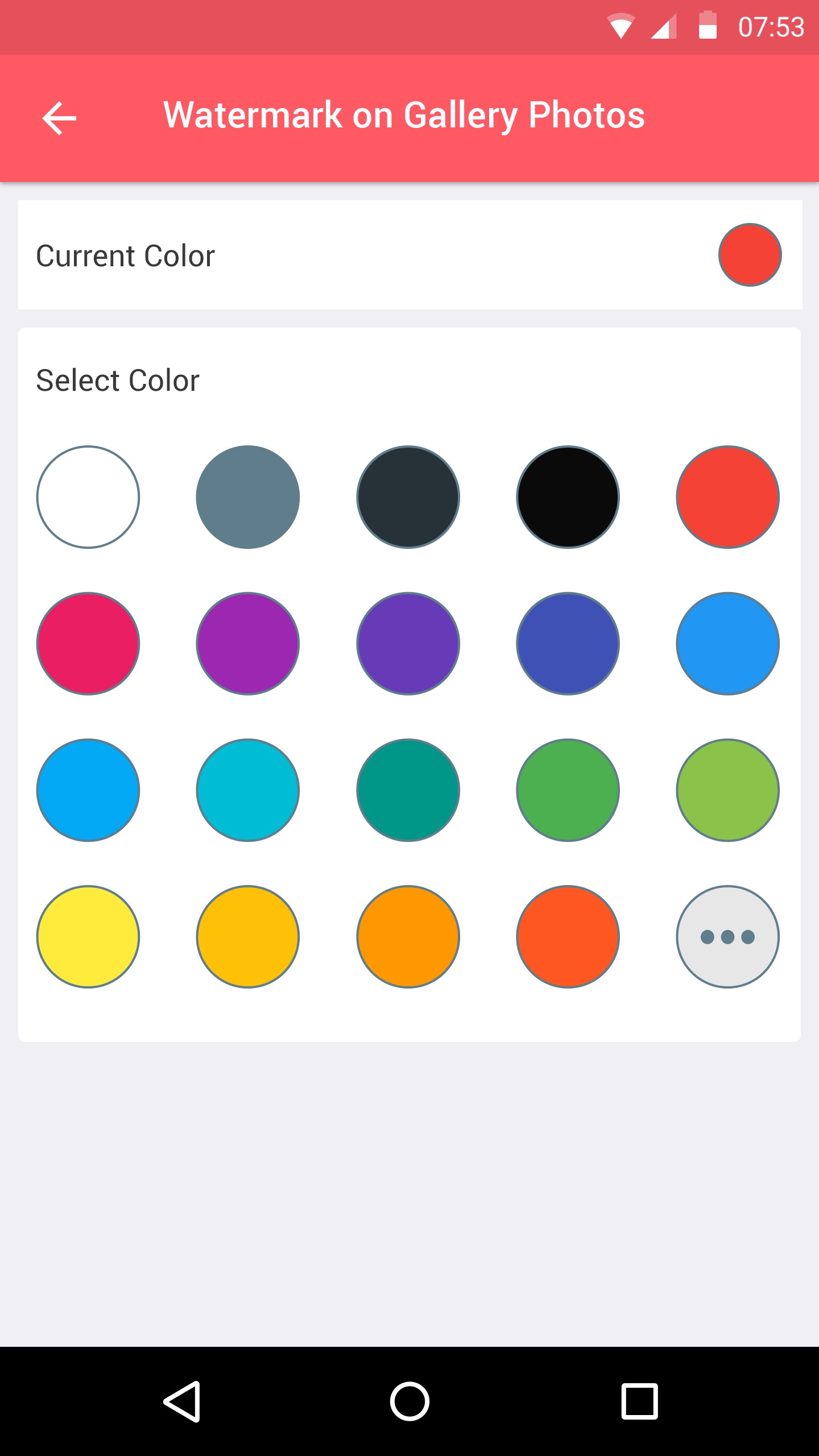Viewport: 819px width, 1456px height.
Task: Choose the blue-gray color swatch
Action: point(248,497)
